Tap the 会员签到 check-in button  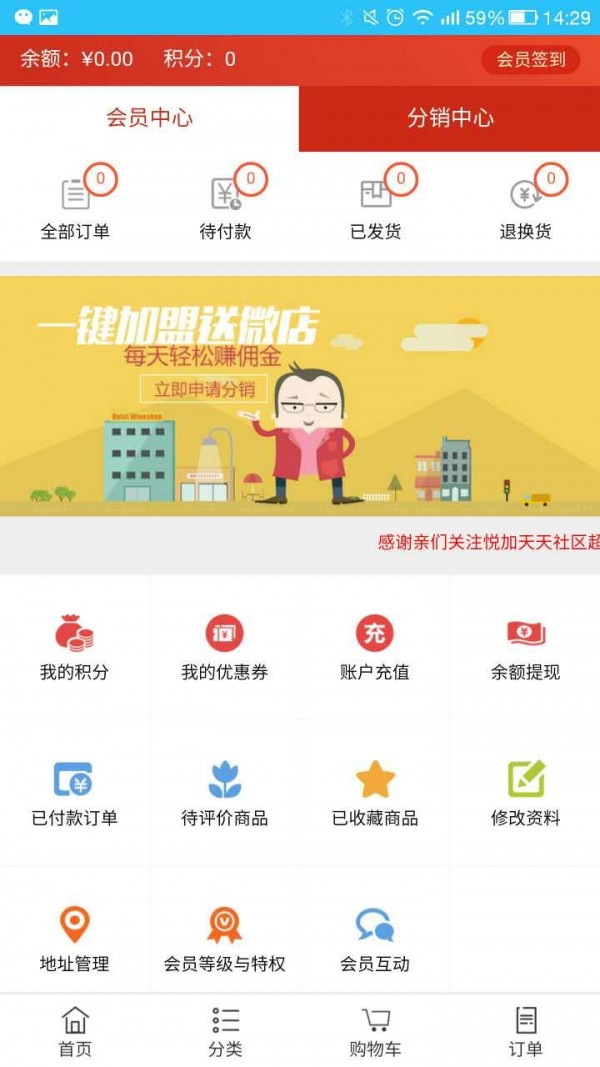(x=531, y=59)
